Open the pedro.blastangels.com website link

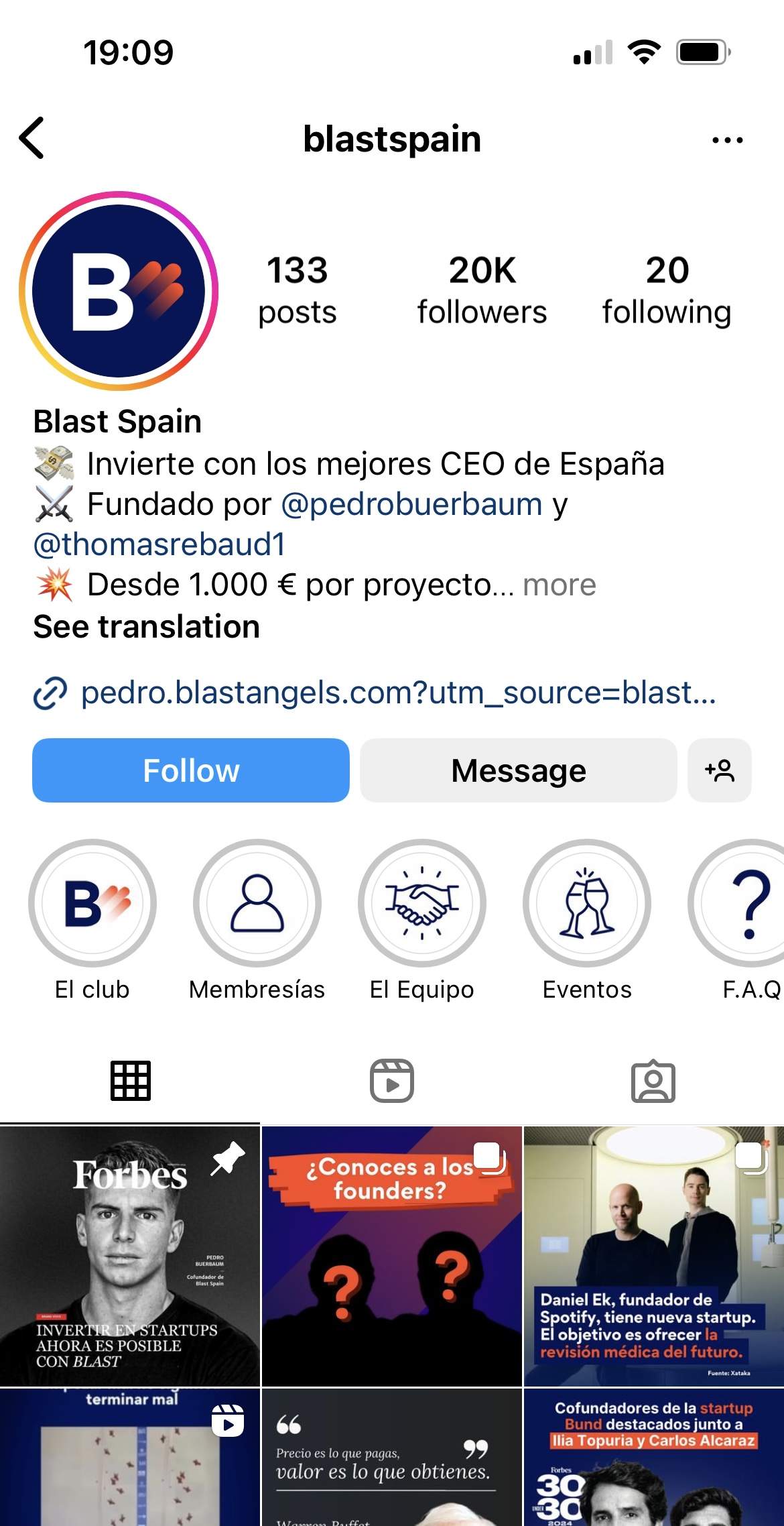tap(398, 693)
